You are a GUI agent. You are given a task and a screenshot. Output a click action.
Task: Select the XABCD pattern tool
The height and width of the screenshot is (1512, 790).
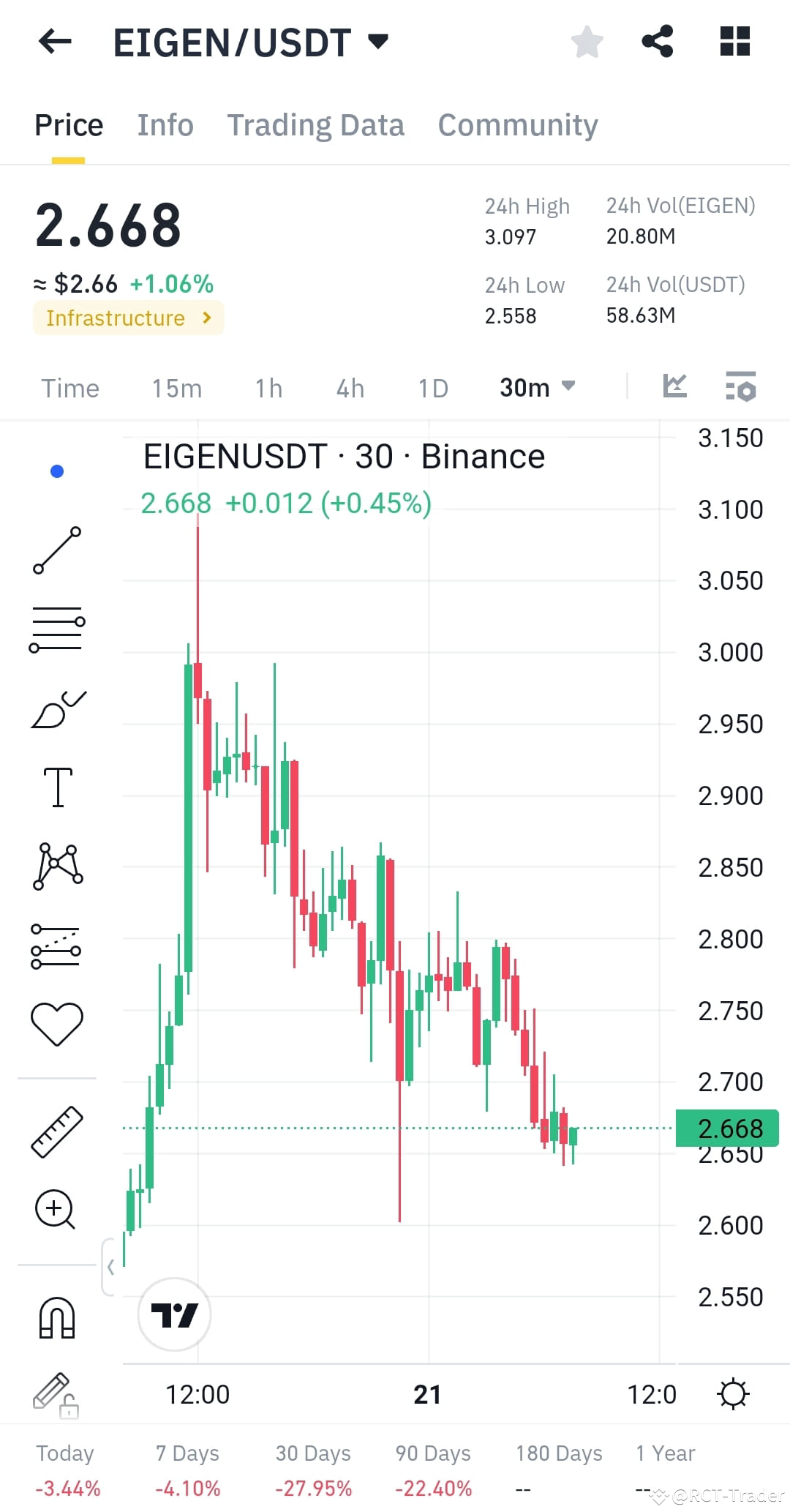[57, 865]
